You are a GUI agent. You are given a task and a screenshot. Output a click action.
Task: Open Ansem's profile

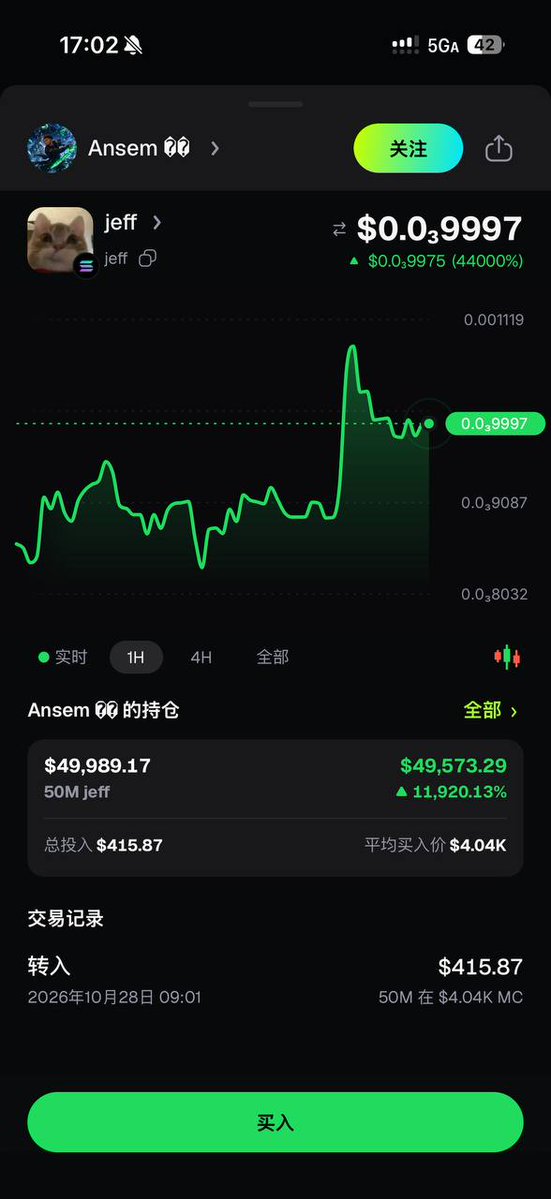point(124,148)
